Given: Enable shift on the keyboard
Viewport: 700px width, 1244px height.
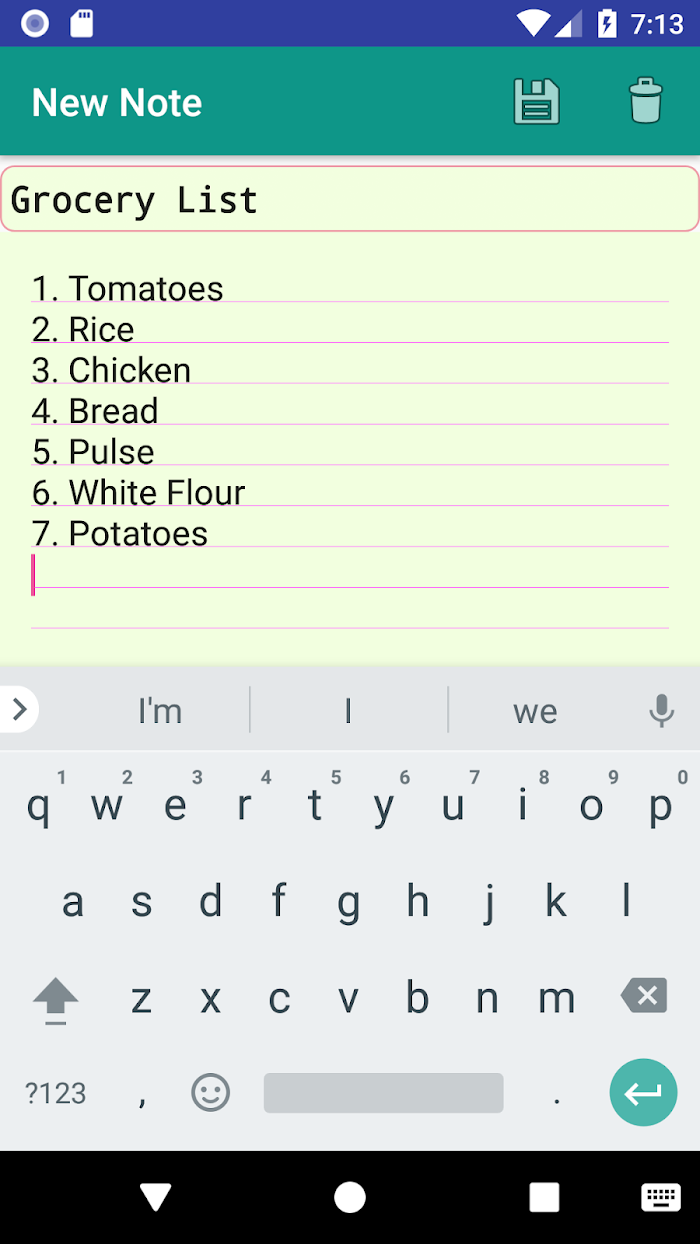Looking at the screenshot, I should click(56, 998).
